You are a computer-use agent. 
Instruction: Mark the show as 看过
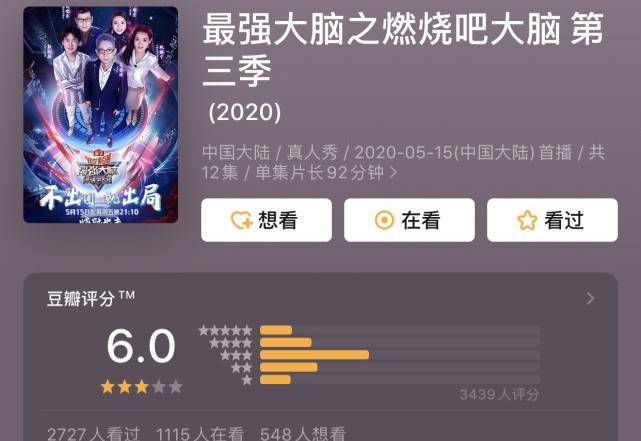click(x=552, y=221)
